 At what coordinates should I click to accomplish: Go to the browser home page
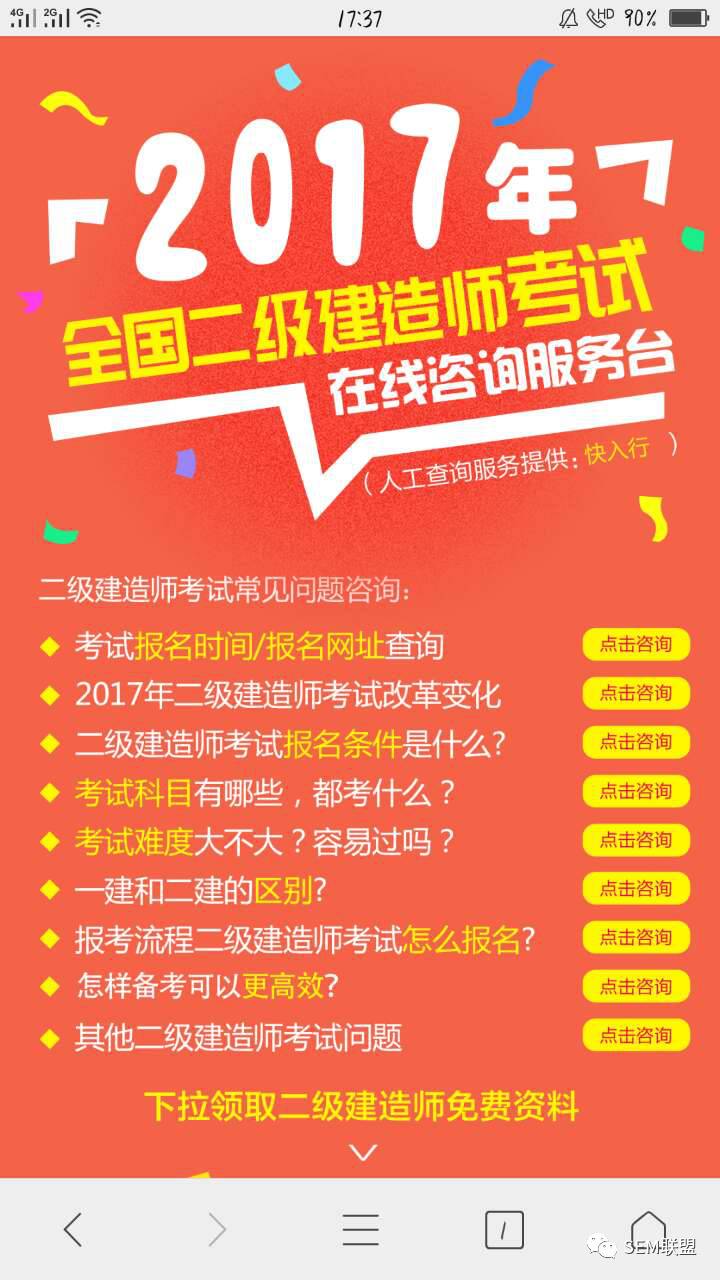(x=648, y=1227)
